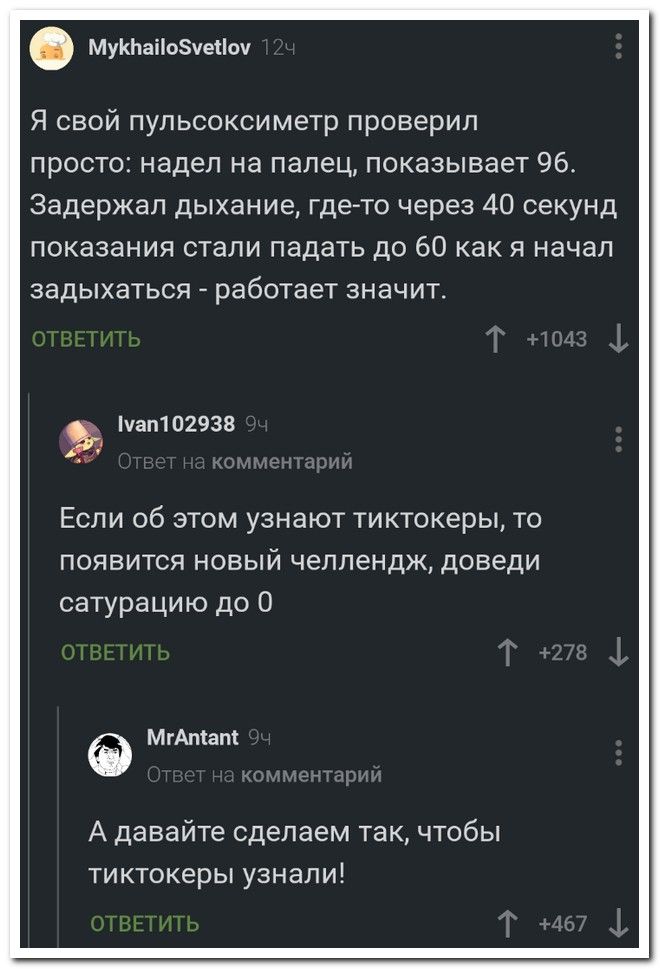660x969 pixels.
Task: Open the overflow menu on MykhailoSvetlov's comment
Action: pyautogui.click(x=619, y=46)
